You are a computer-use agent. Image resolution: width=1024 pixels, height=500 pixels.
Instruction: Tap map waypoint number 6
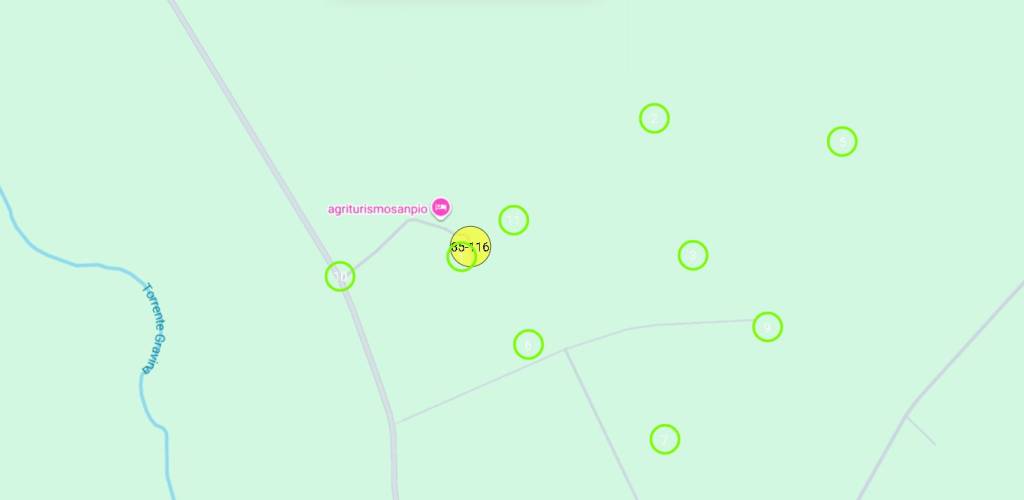[x=528, y=345]
